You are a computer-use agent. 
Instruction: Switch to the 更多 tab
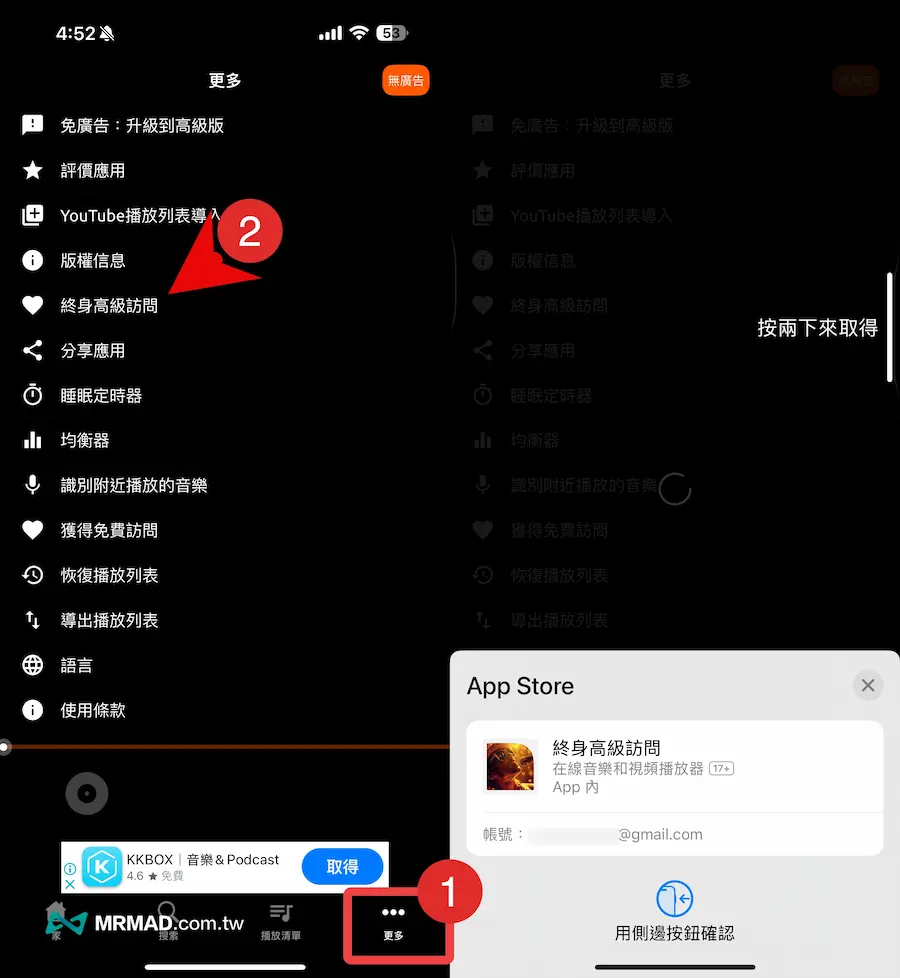pos(393,922)
